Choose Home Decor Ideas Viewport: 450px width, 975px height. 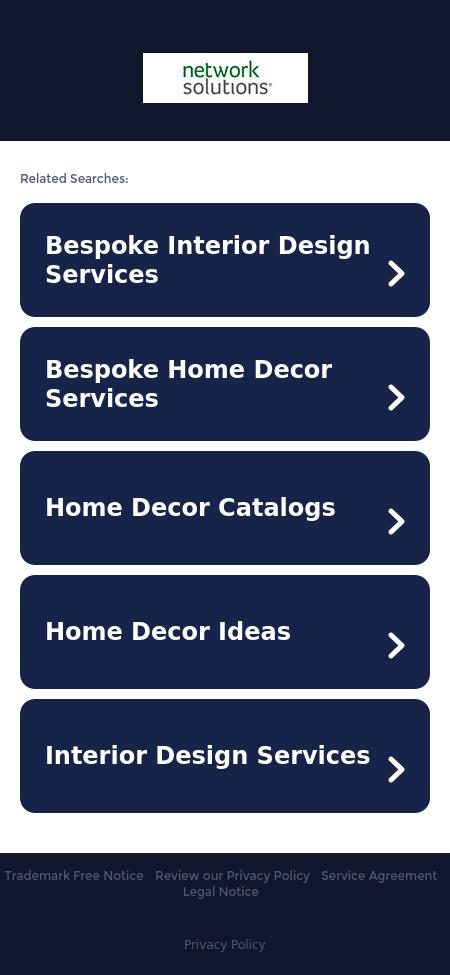click(225, 632)
